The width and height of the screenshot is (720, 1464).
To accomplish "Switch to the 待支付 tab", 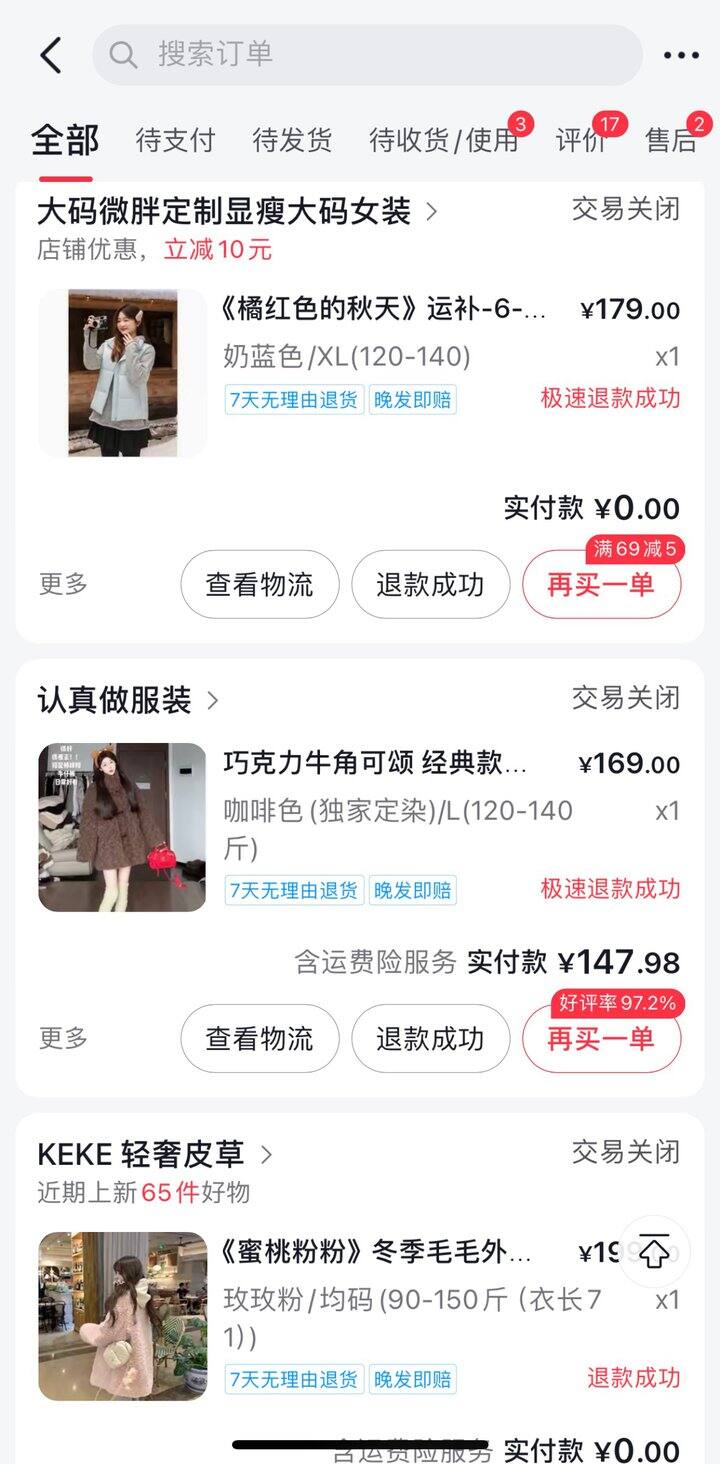I will (175, 141).
